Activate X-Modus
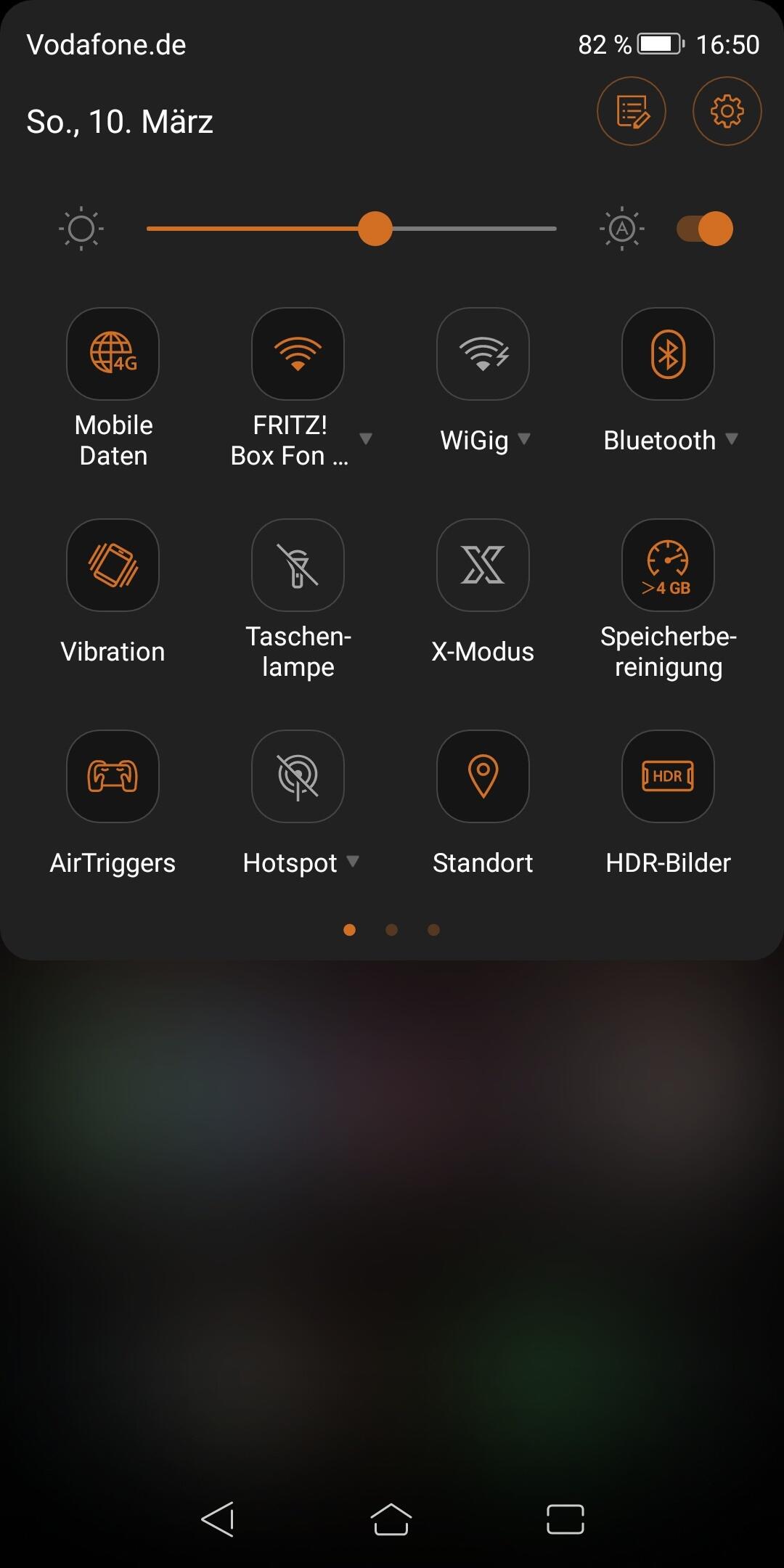 coord(483,565)
